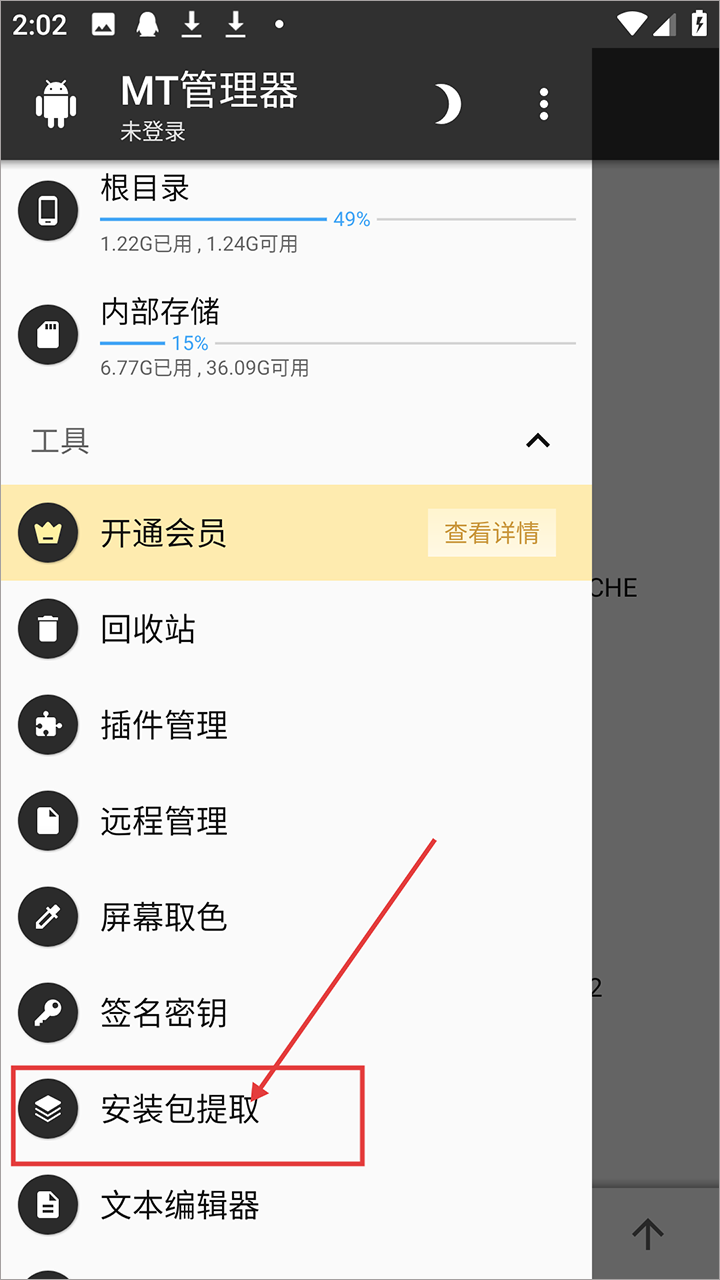Screen dimensions: 720x1280
Task: Open the three-dot overflow menu
Action: click(544, 104)
